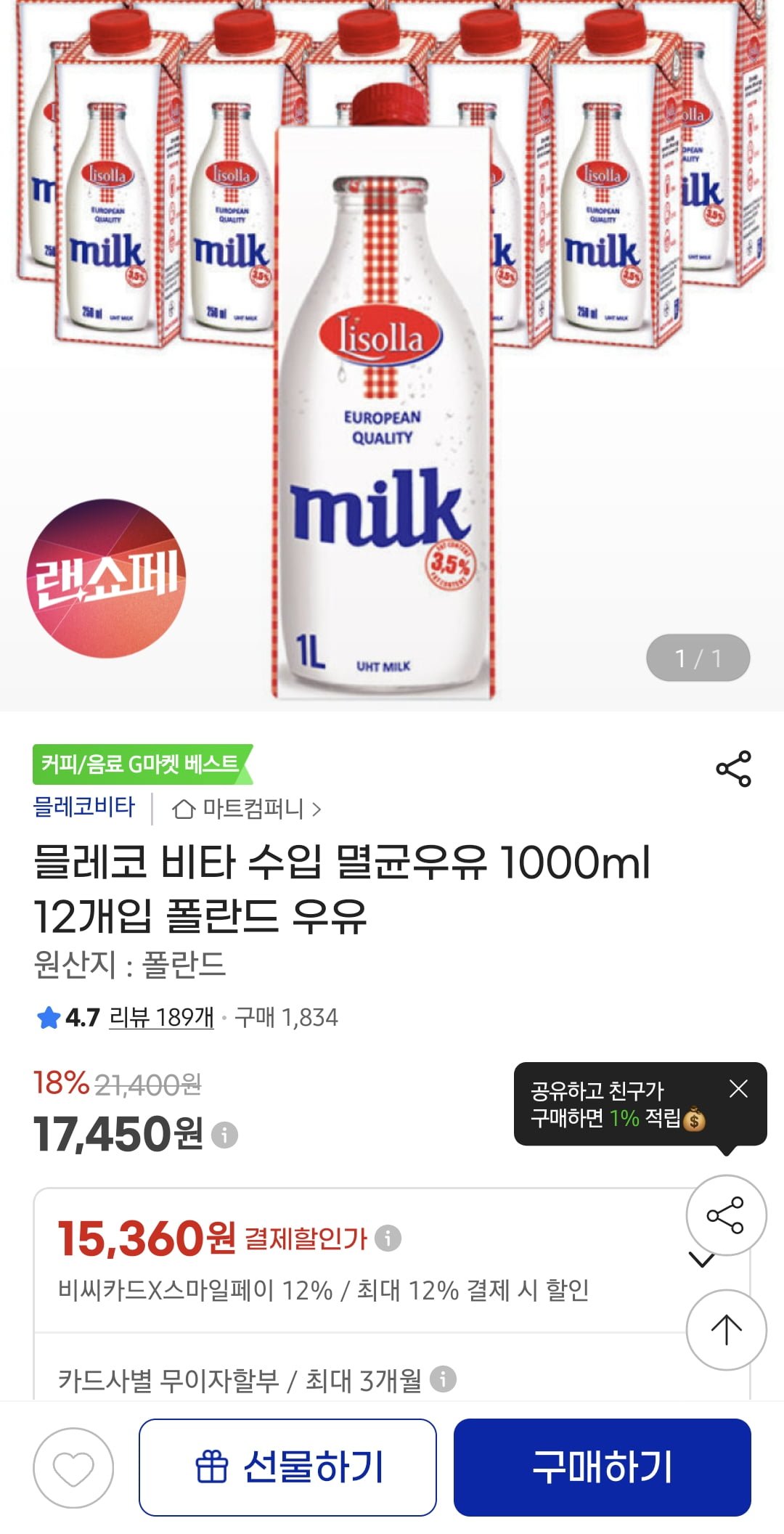Show info about 결제할인가 discount price
This screenshot has width=784, height=1534.
[x=388, y=1238]
